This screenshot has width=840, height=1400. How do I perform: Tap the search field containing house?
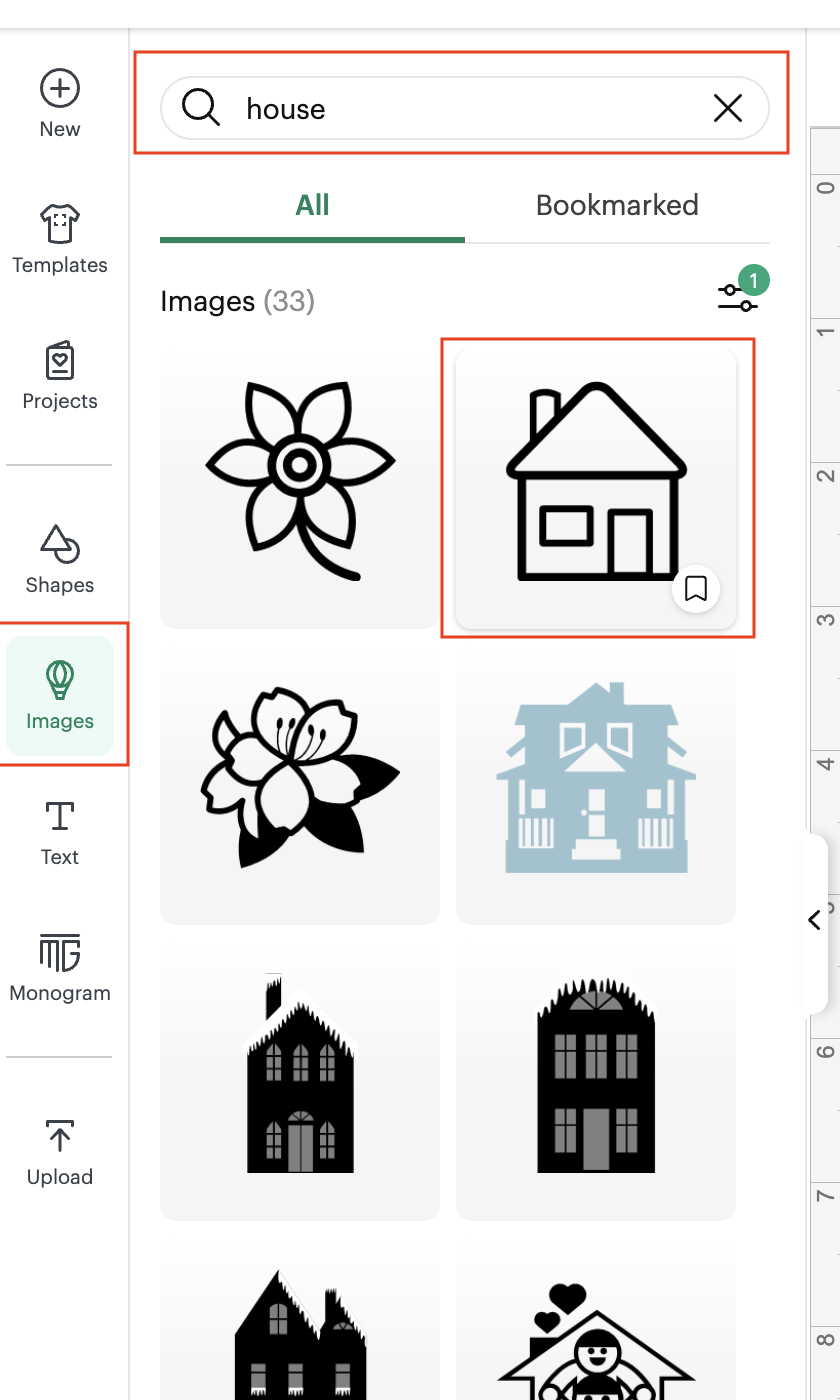pyautogui.click(x=450, y=108)
